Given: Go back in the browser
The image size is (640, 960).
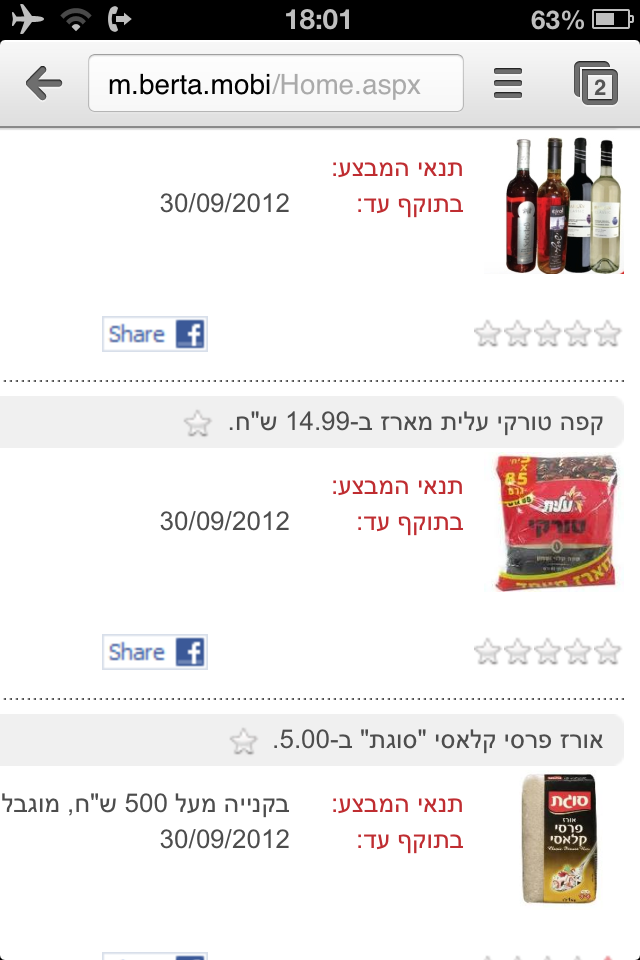Looking at the screenshot, I should tap(44, 84).
